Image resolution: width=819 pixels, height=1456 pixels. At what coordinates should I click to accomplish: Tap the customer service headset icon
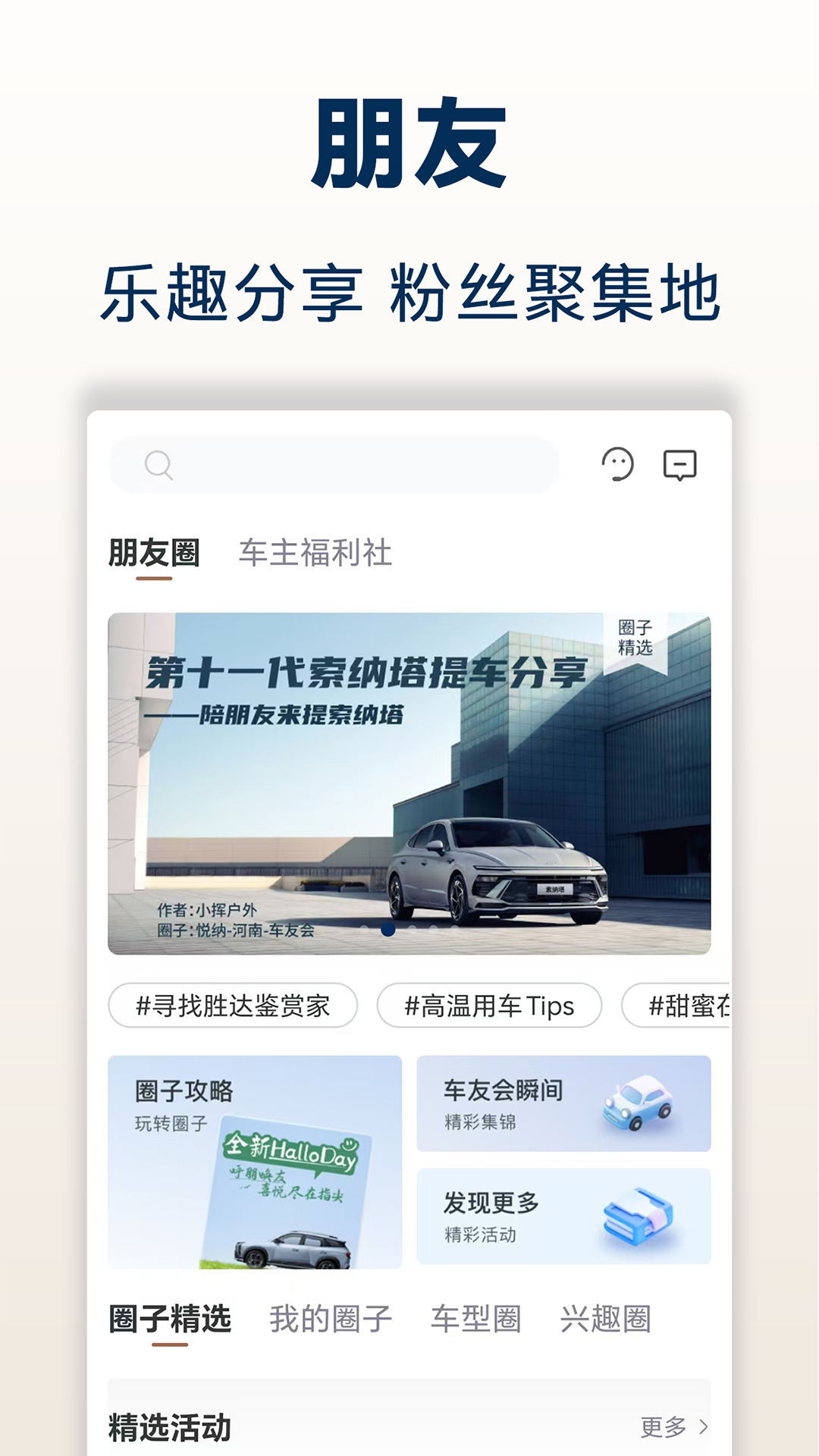619,466
